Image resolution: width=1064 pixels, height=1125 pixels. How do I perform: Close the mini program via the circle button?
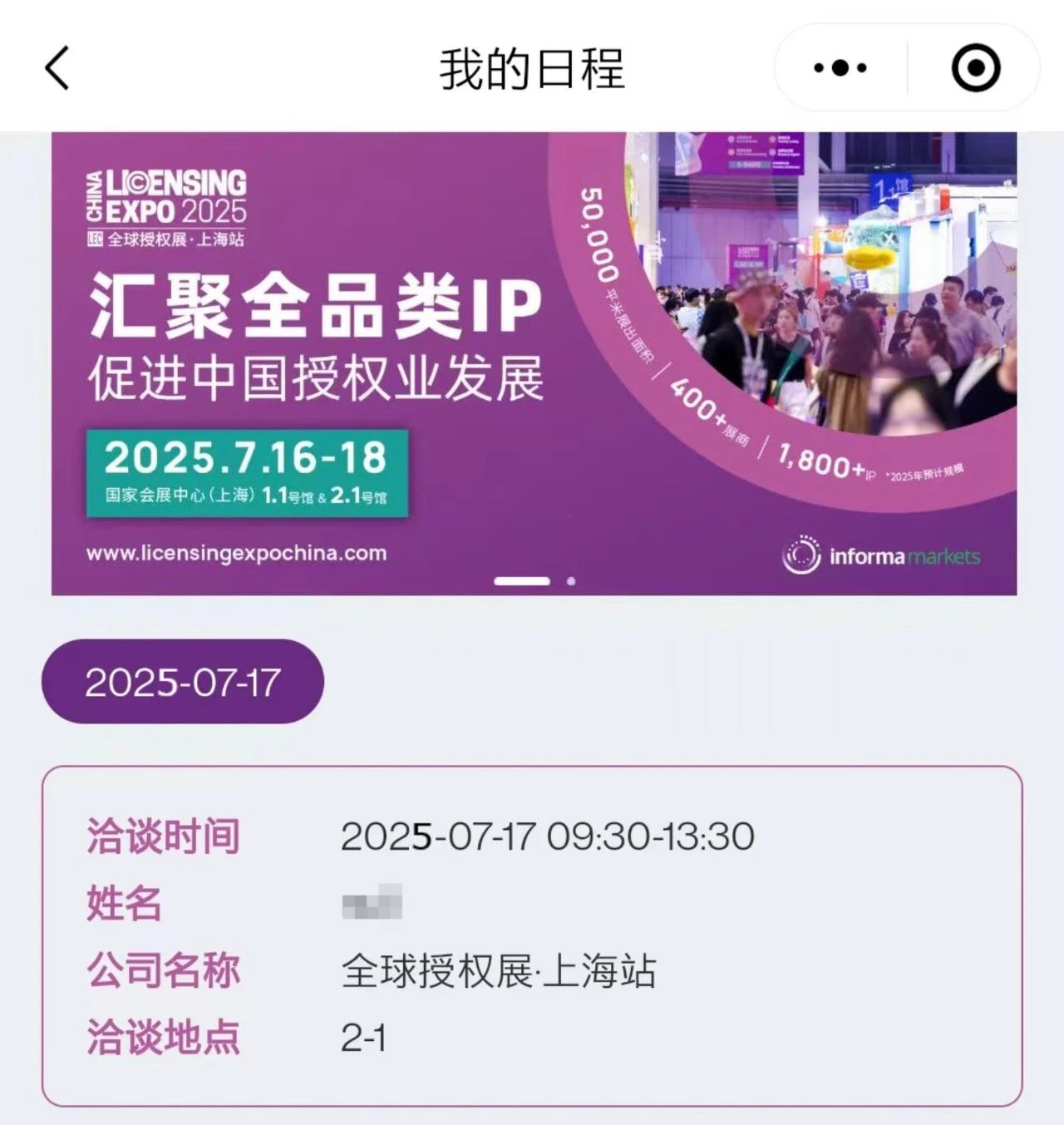point(975,68)
